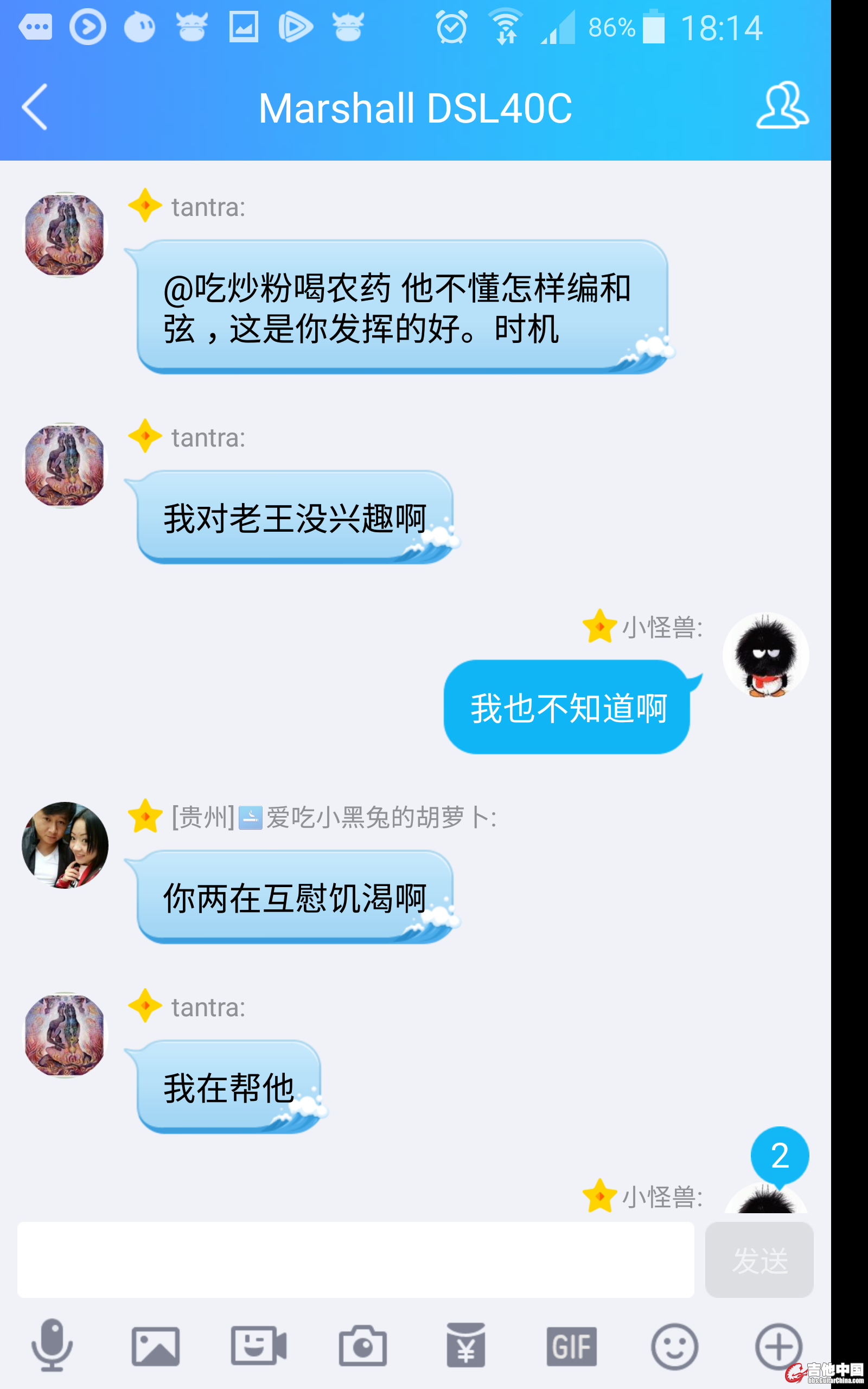Open the plus more-options panel
The height and width of the screenshot is (1389, 868).
coord(778,1346)
